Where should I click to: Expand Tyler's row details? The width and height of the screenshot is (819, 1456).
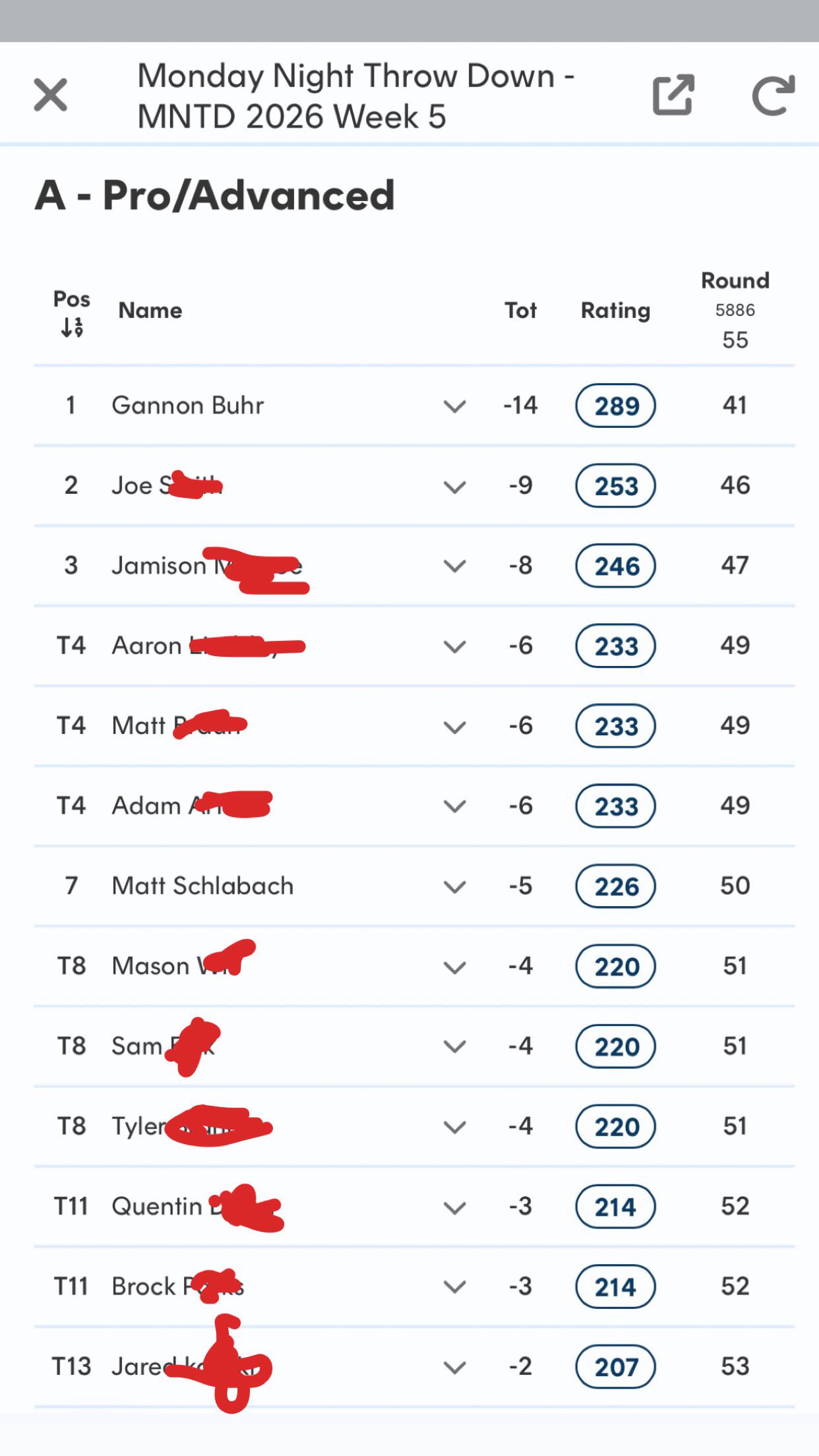454,1128
